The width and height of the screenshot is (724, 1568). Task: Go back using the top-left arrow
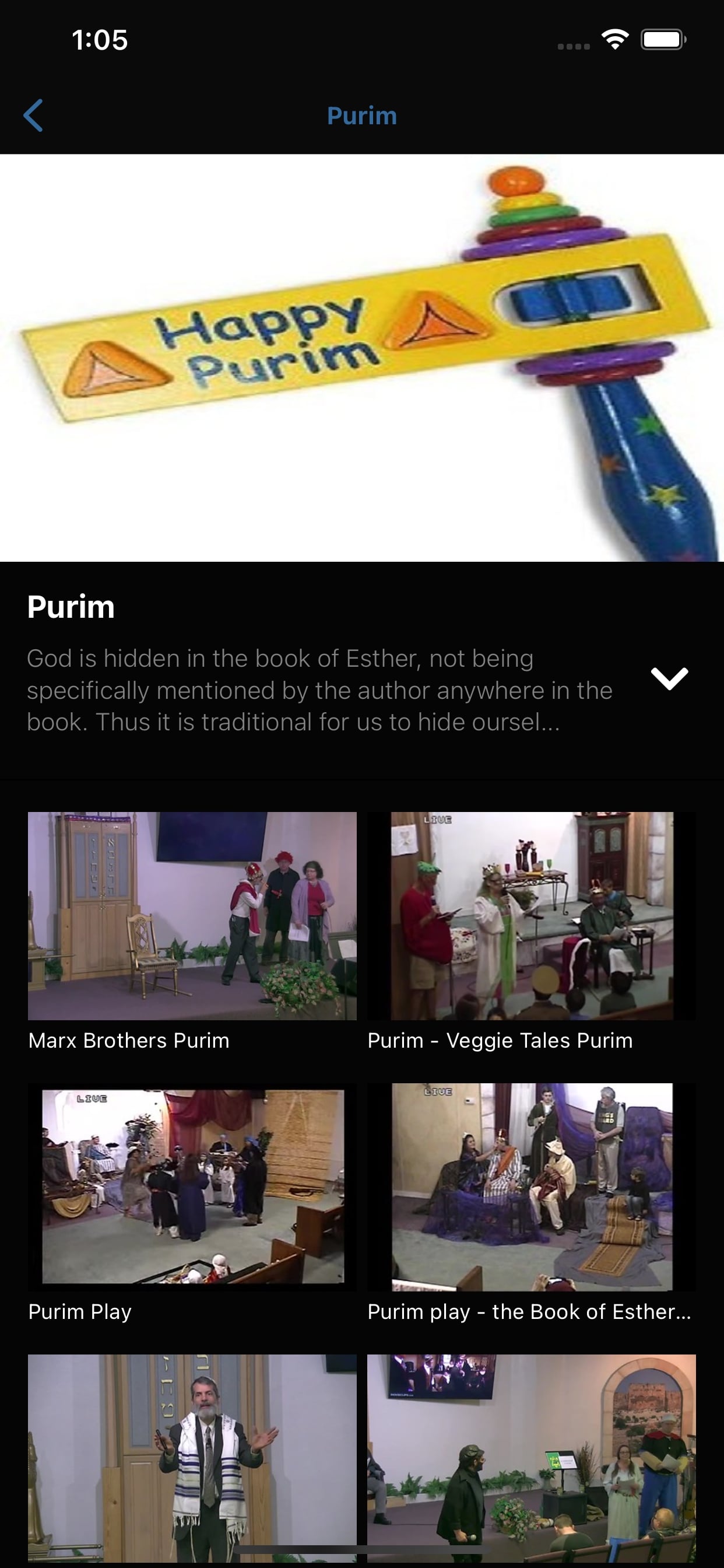point(33,115)
